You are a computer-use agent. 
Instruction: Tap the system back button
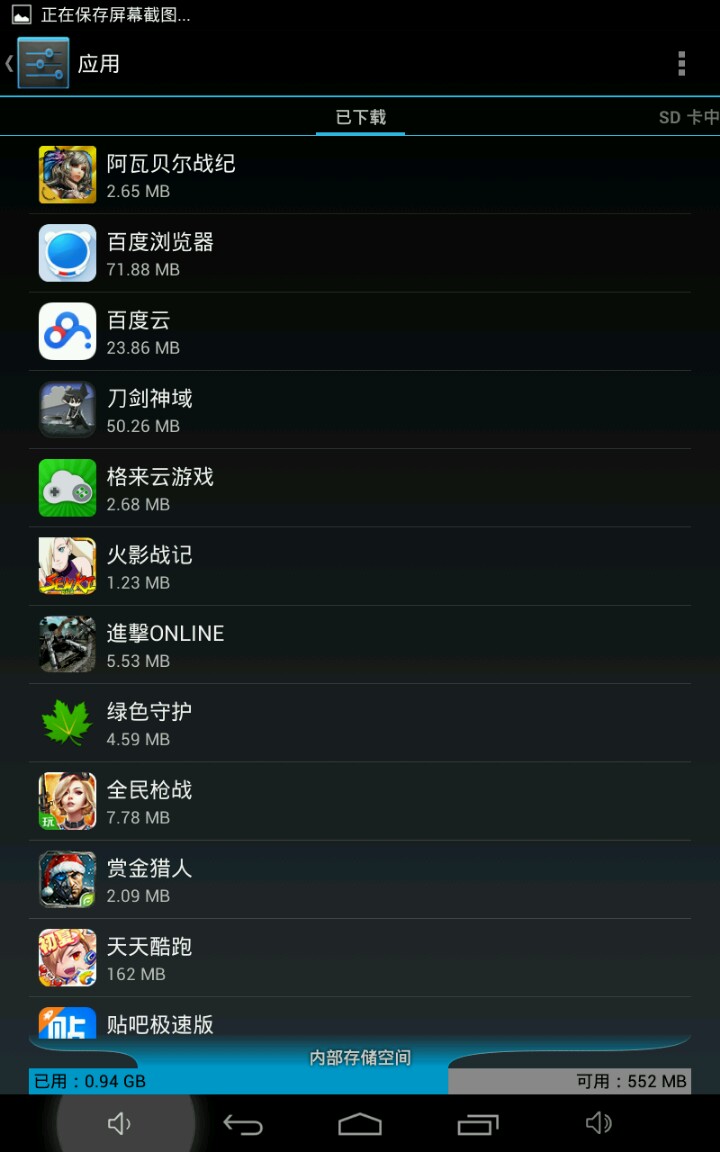point(242,1124)
